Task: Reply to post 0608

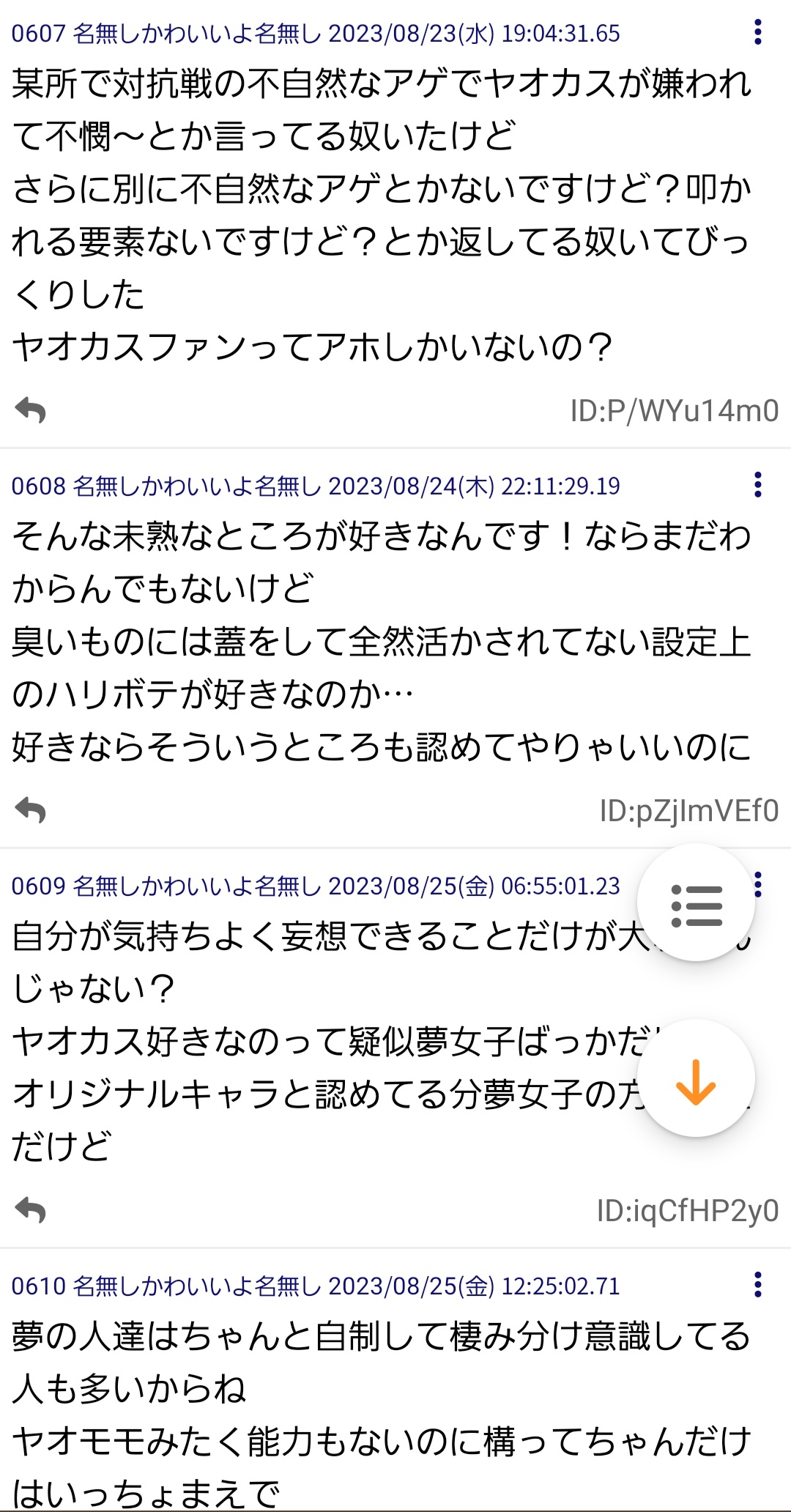Action: click(x=31, y=810)
